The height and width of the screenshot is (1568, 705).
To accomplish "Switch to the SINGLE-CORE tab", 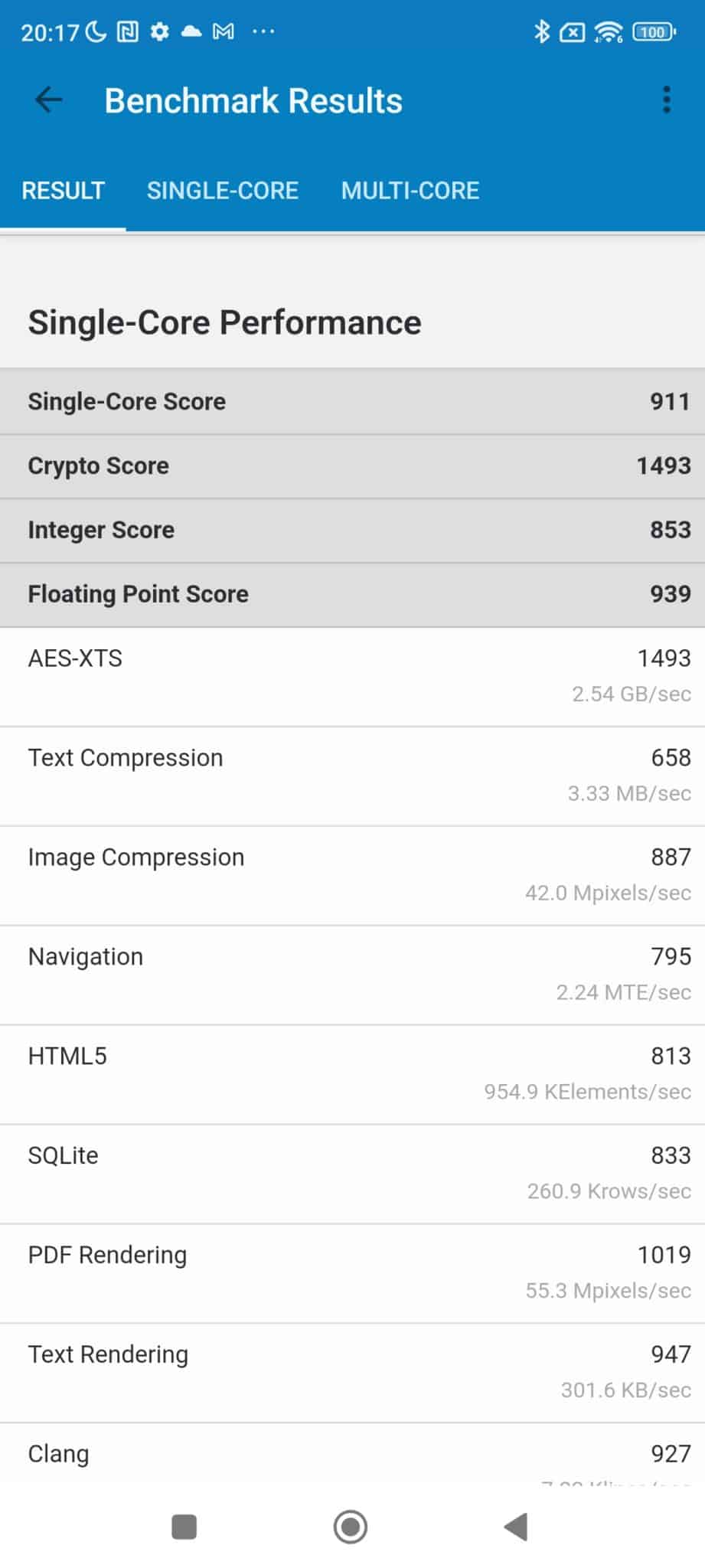I will [223, 191].
